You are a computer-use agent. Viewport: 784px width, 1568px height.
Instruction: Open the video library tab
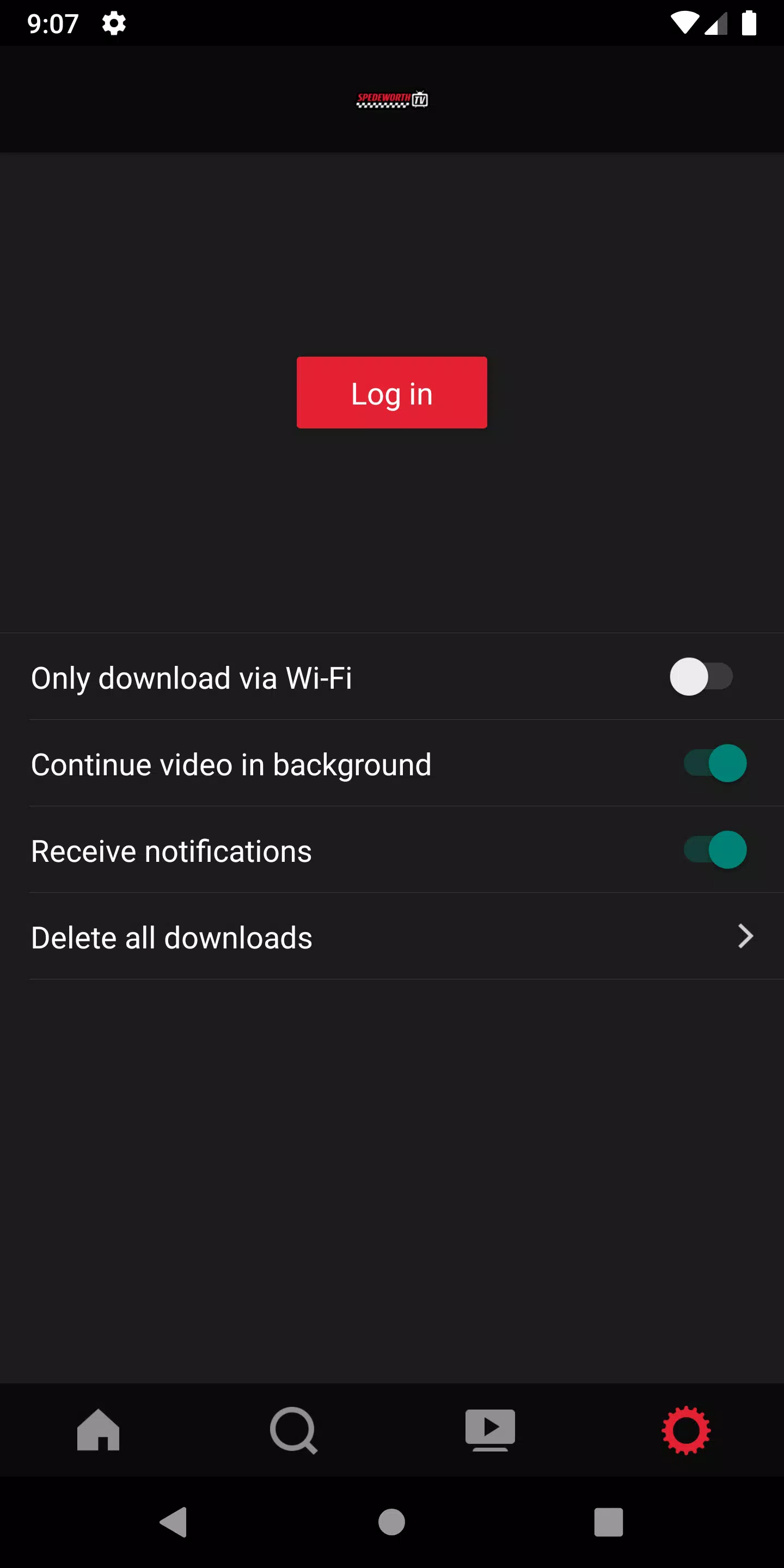[x=490, y=1430]
